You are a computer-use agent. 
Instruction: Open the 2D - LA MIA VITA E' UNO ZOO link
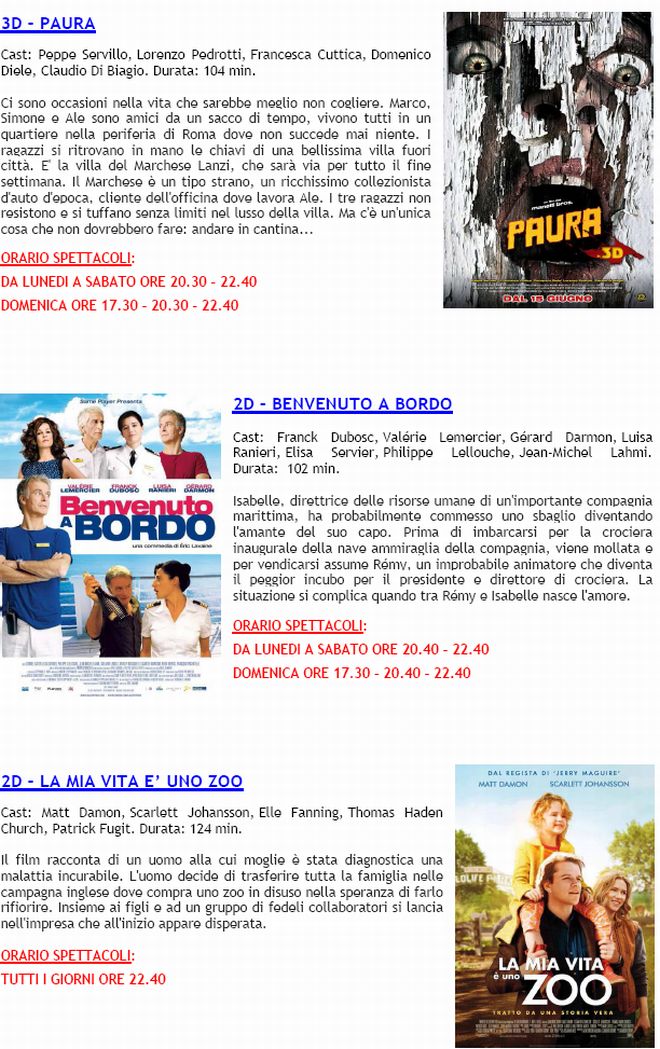click(122, 781)
